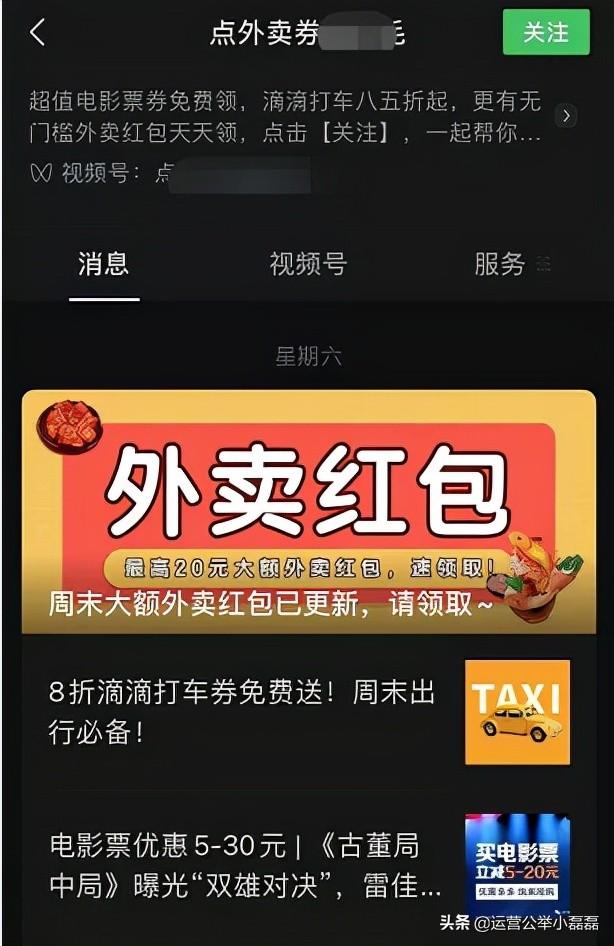Tap the green 关注 follow button
614x946 pixels.
pyautogui.click(x=546, y=32)
